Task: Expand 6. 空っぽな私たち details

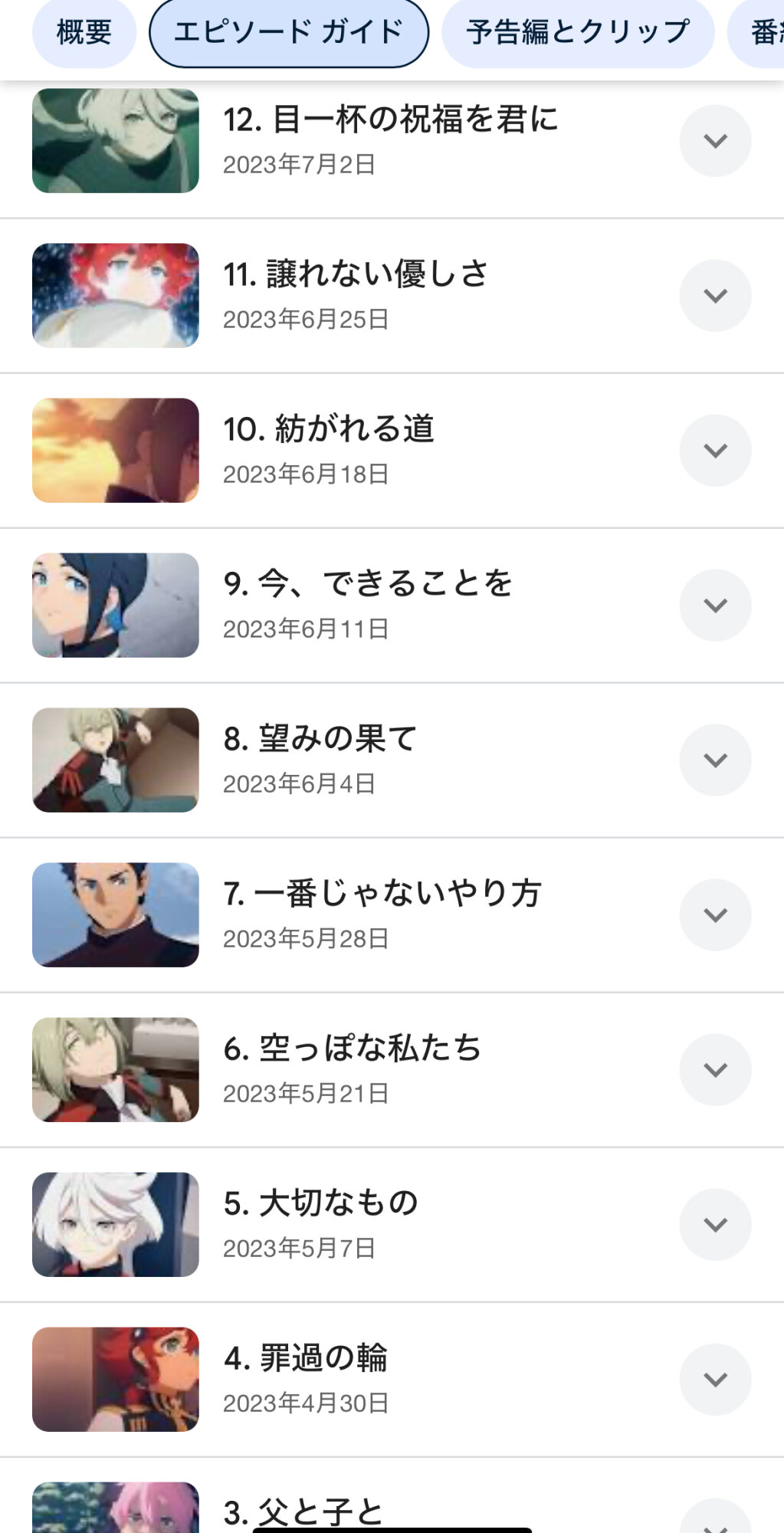Action: (715, 1070)
